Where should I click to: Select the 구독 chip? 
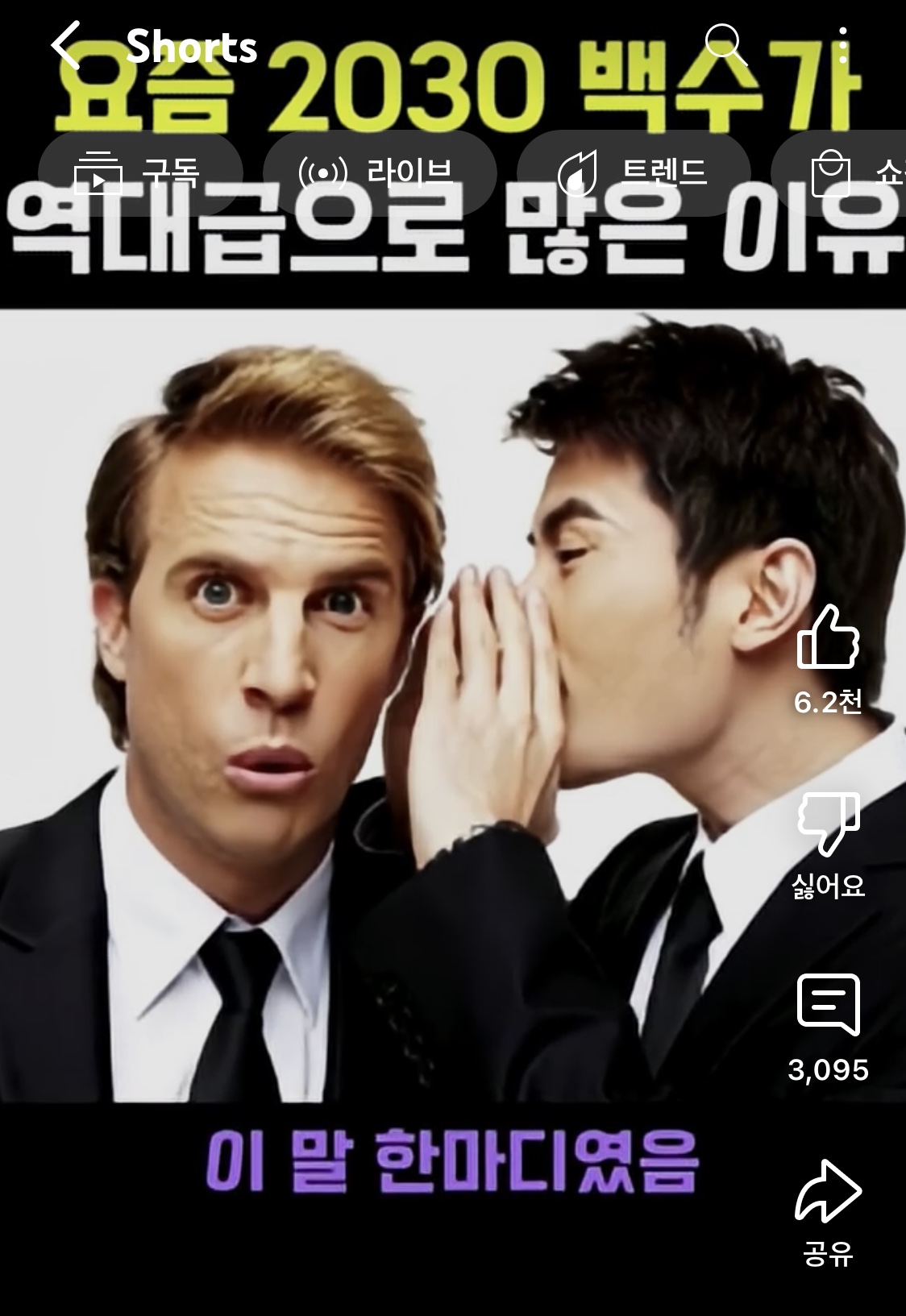point(140,173)
